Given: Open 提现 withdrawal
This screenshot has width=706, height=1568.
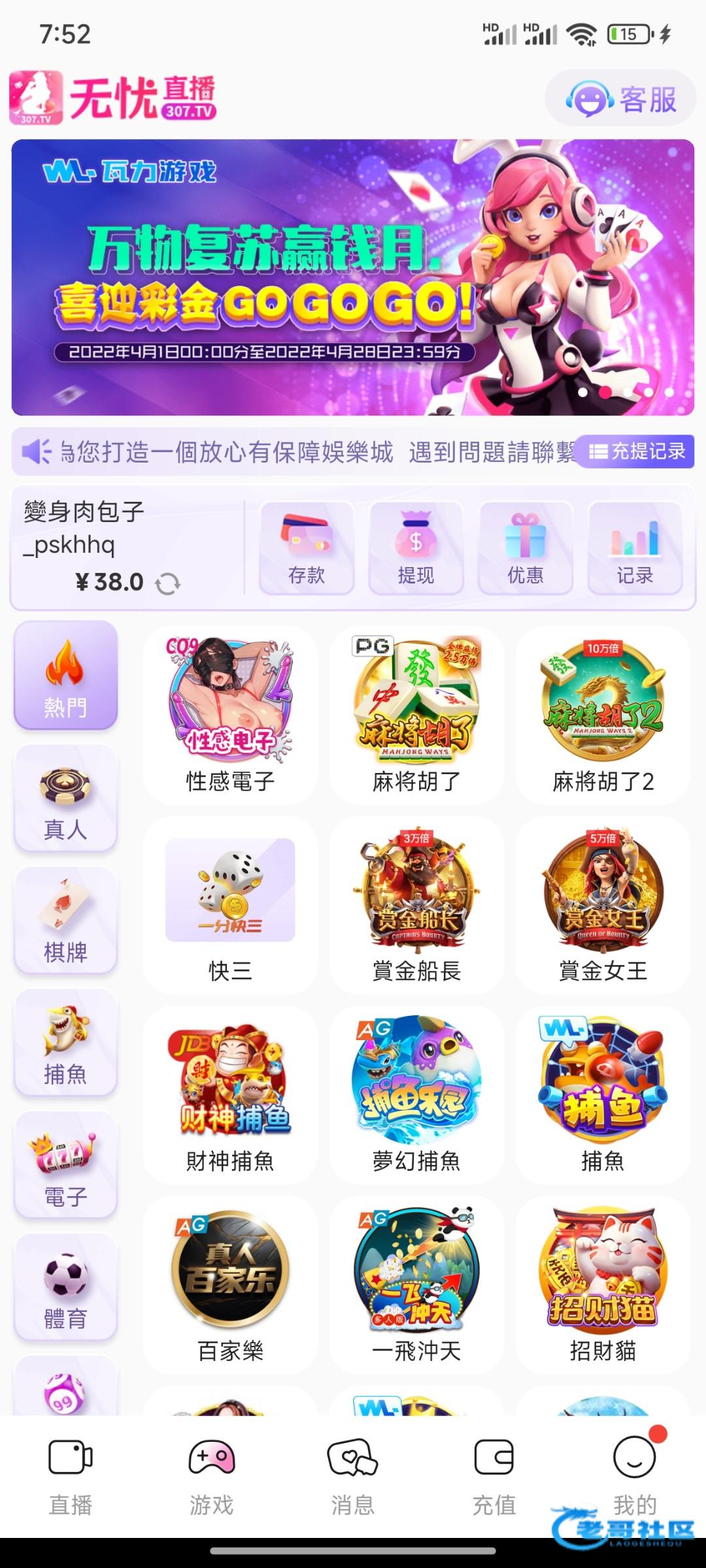Looking at the screenshot, I should coord(416,548).
